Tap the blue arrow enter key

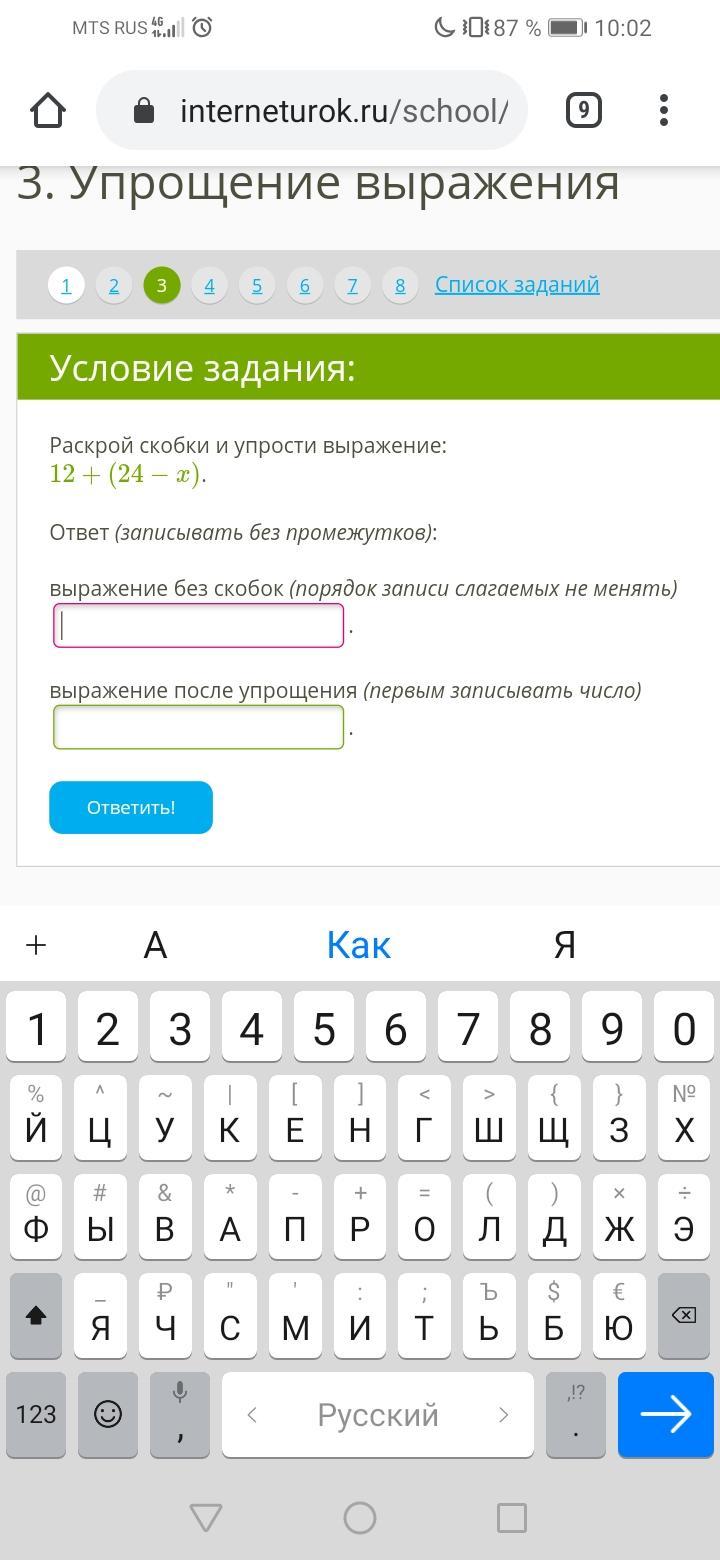(x=665, y=1414)
